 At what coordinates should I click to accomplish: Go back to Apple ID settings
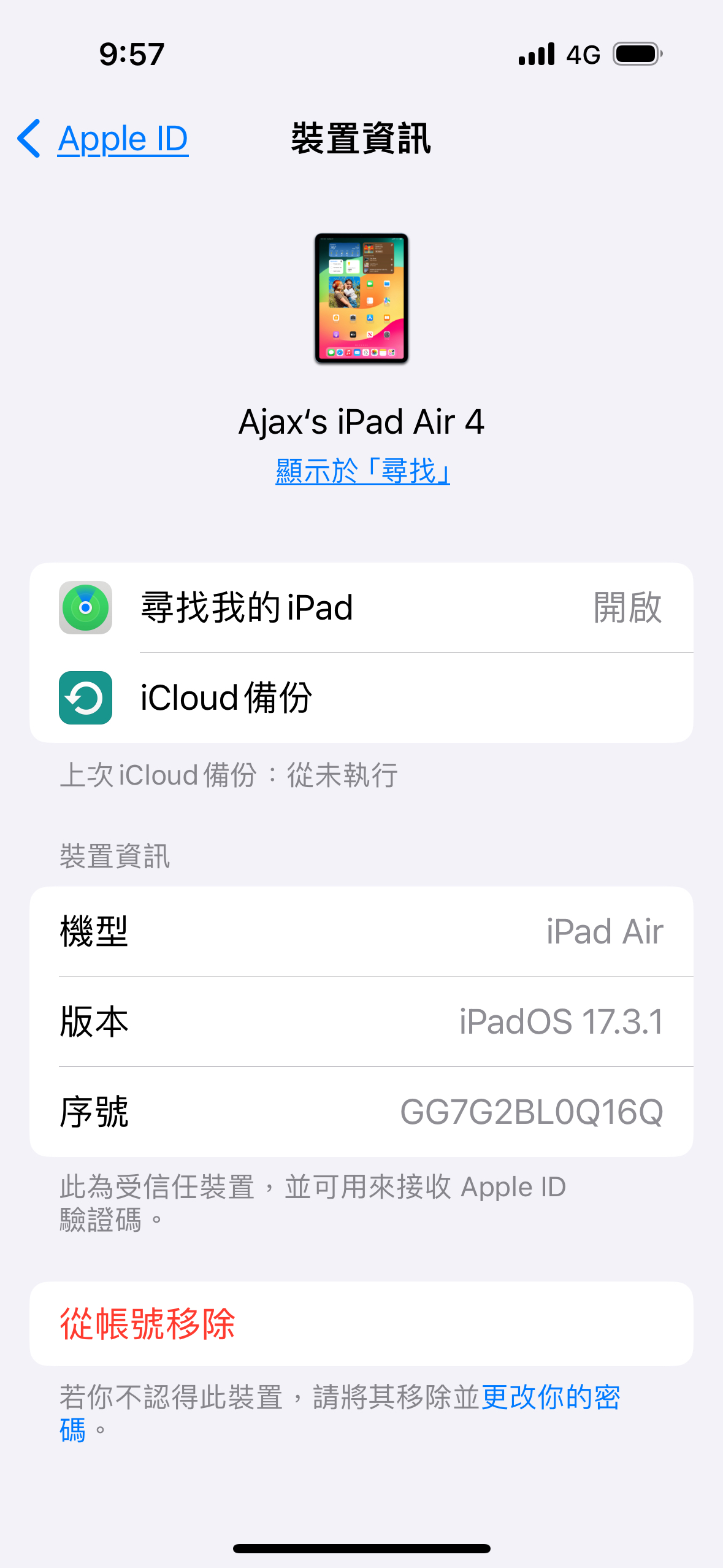(103, 139)
